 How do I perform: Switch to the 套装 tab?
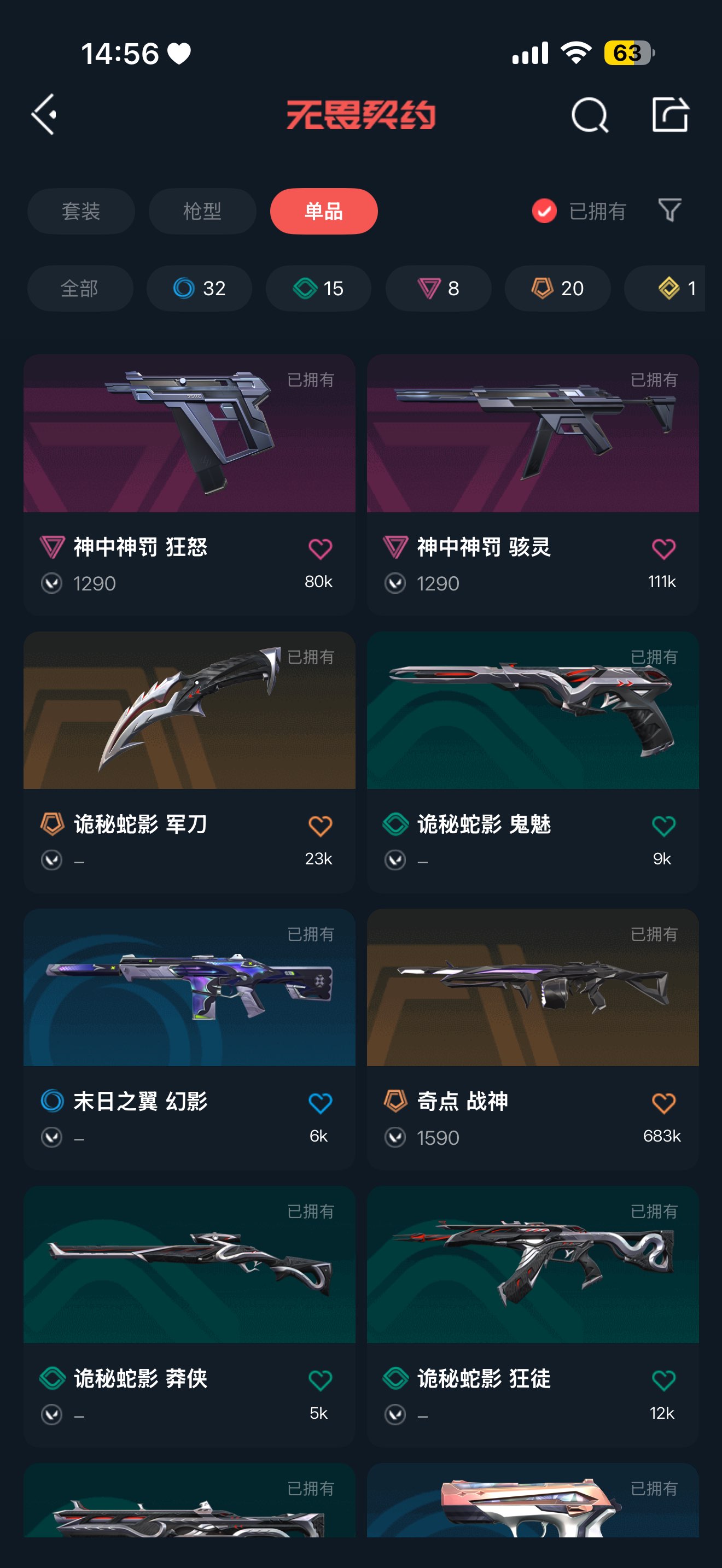81,211
